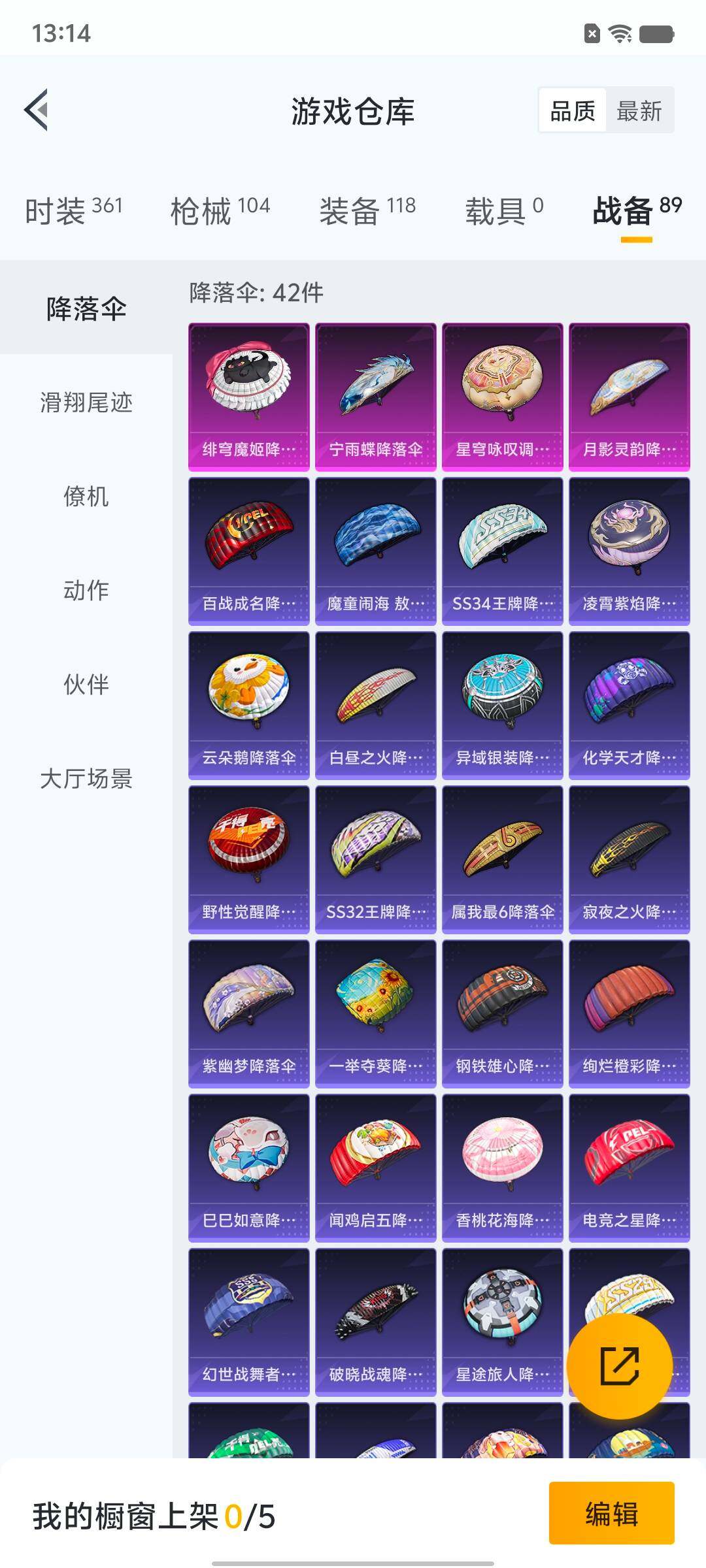View the 云朵鹅降落伞 item
The image size is (706, 1568).
coord(248,705)
